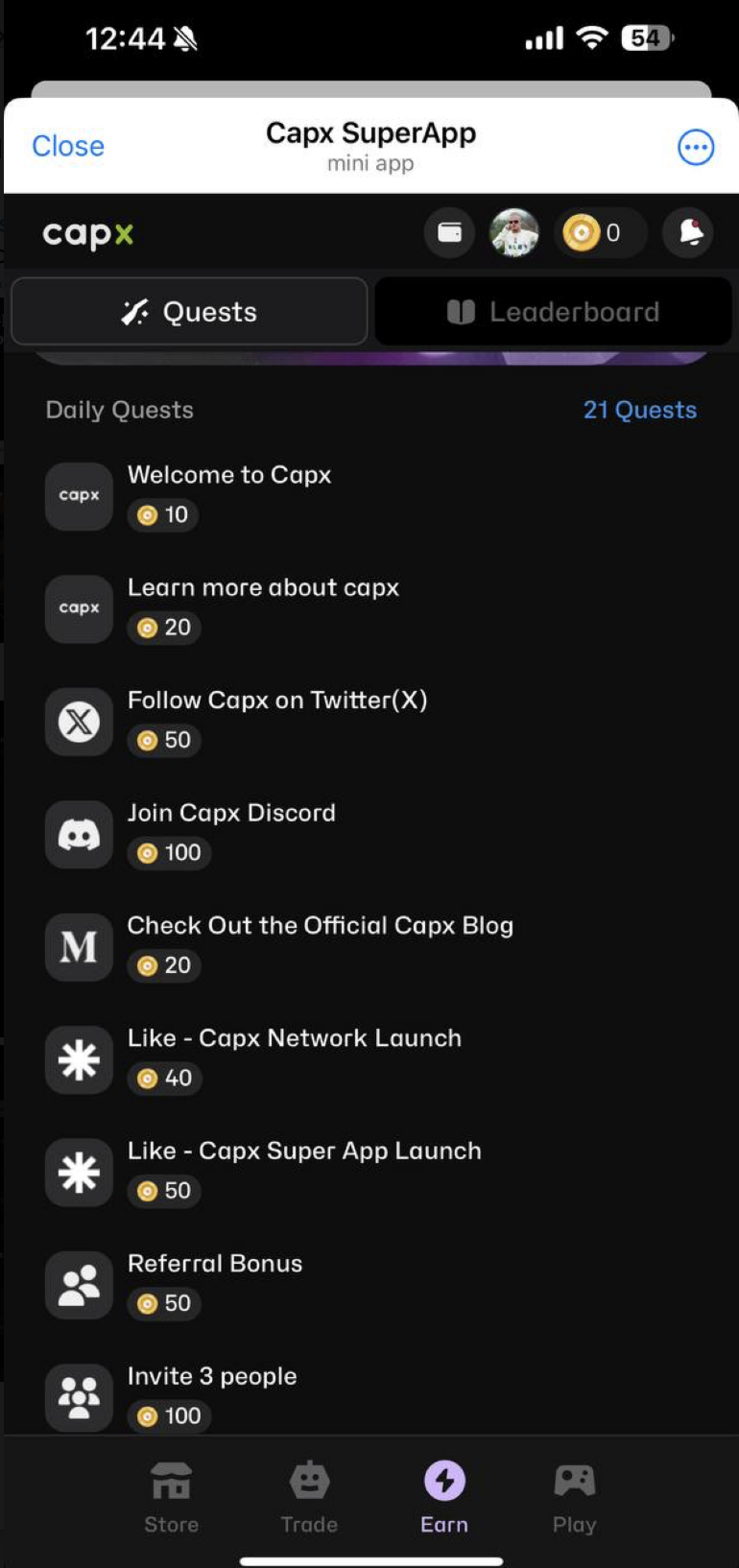Select the Quests tab
The width and height of the screenshot is (739, 1568).
[x=189, y=312]
